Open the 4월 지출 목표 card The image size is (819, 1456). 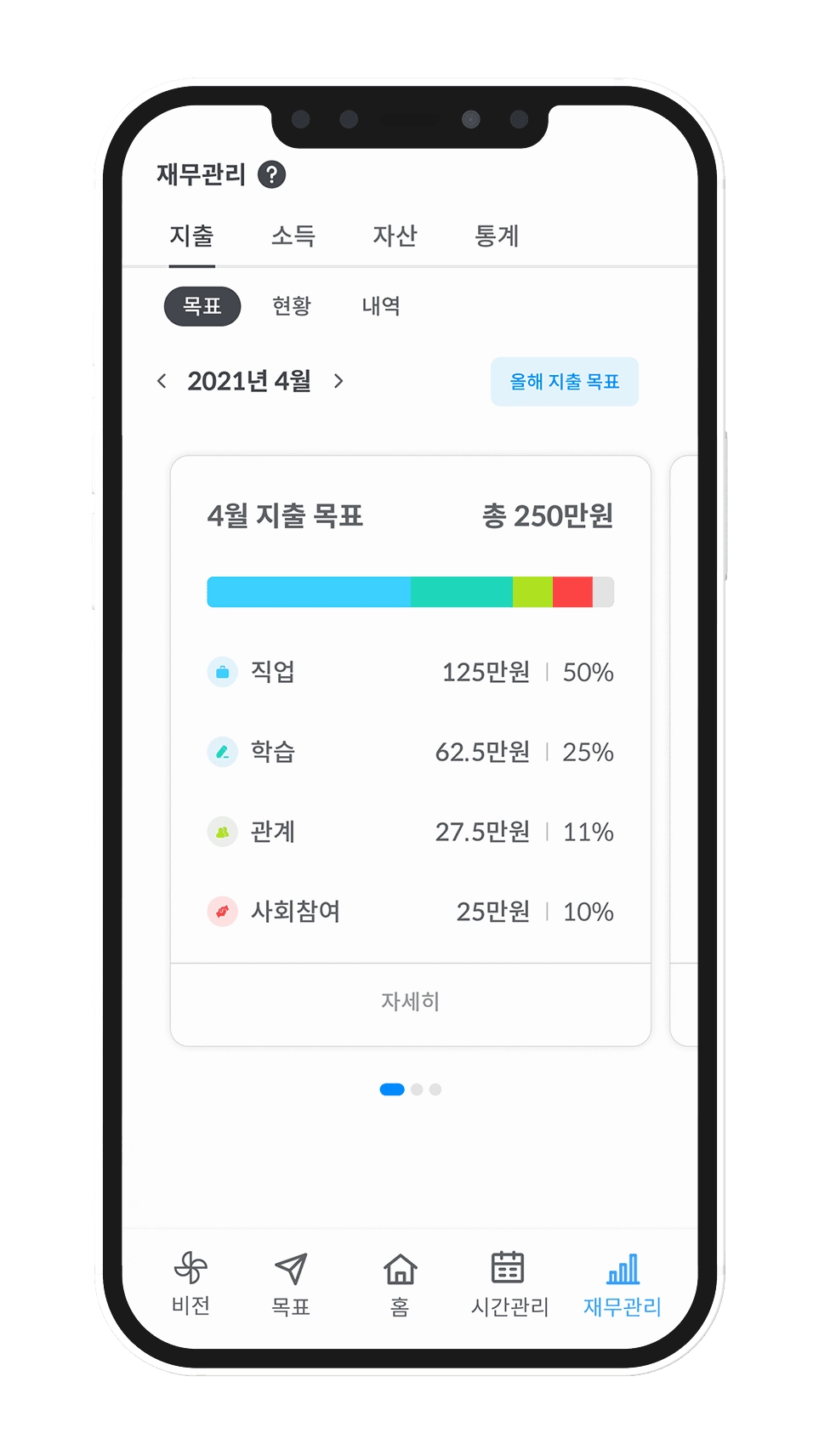point(410,515)
